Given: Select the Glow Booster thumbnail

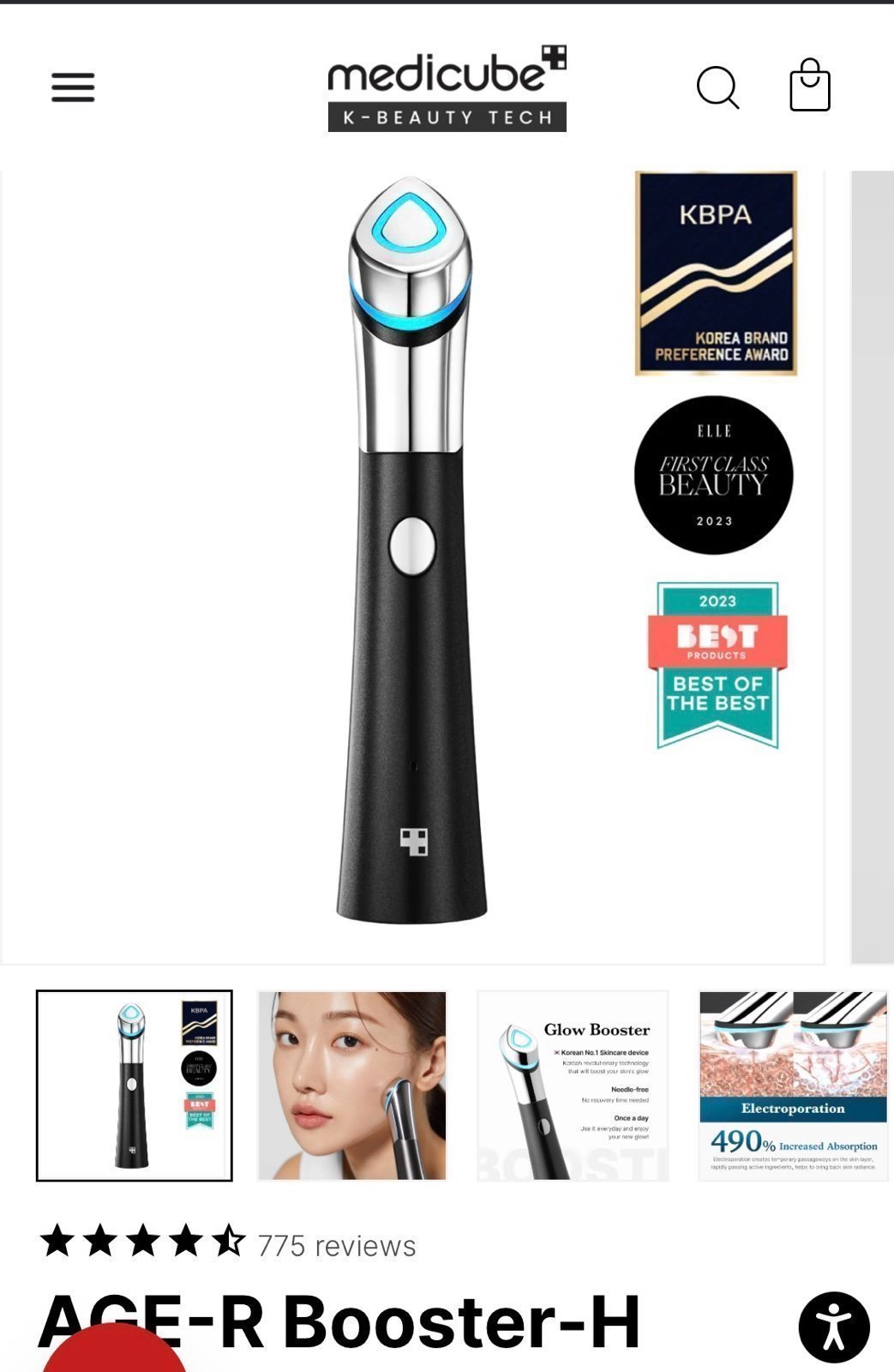Looking at the screenshot, I should click(x=573, y=1086).
